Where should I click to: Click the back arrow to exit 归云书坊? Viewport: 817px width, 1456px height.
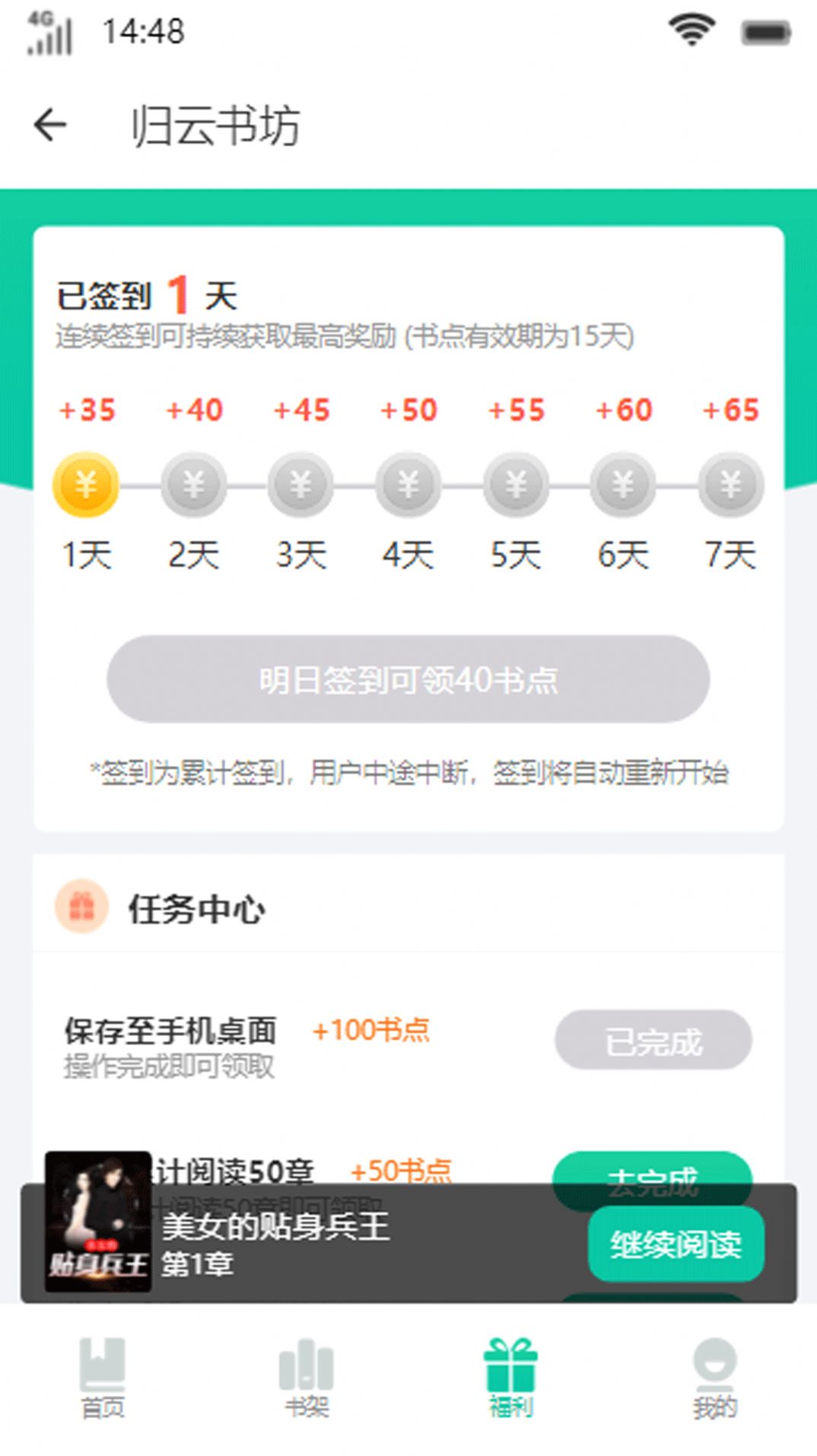49,125
